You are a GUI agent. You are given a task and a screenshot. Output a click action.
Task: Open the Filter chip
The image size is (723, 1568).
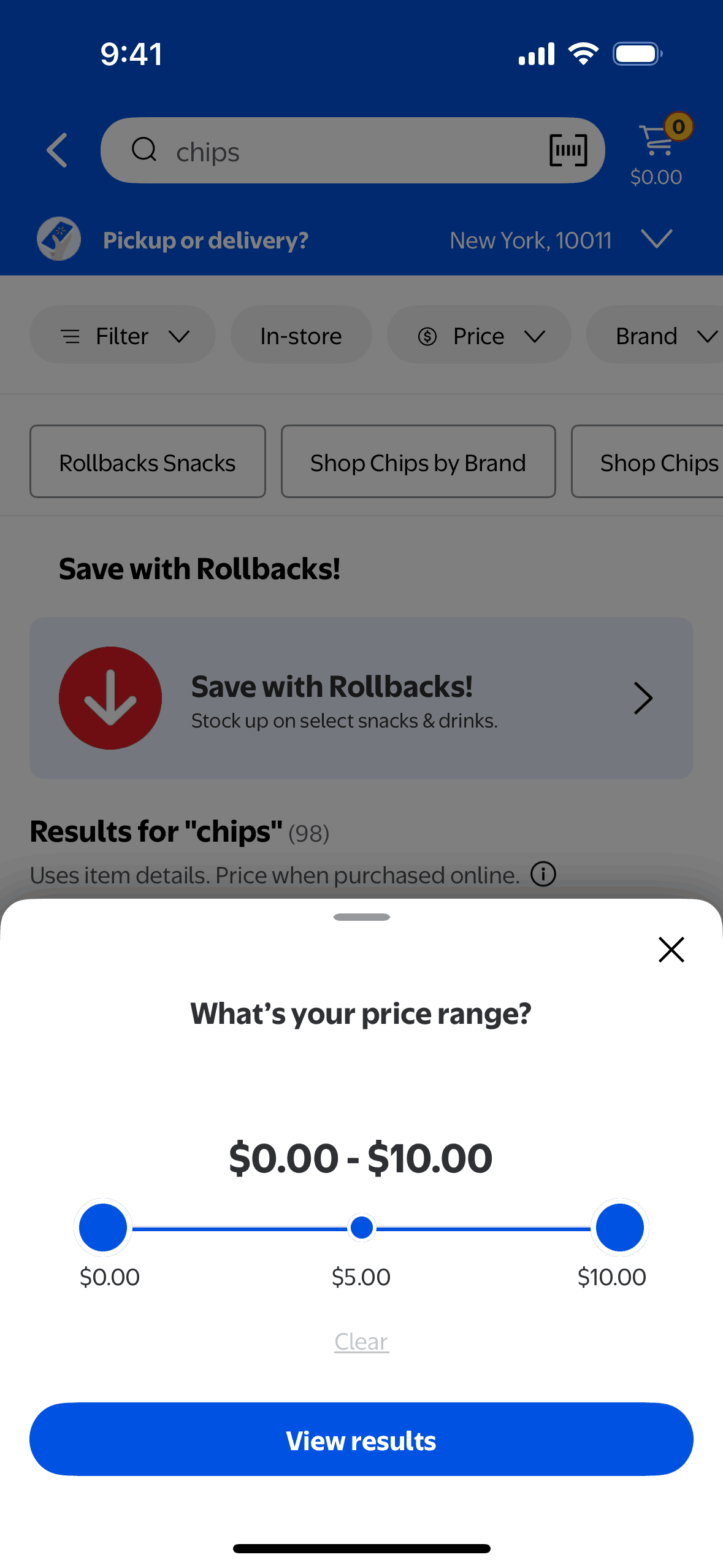coord(123,336)
